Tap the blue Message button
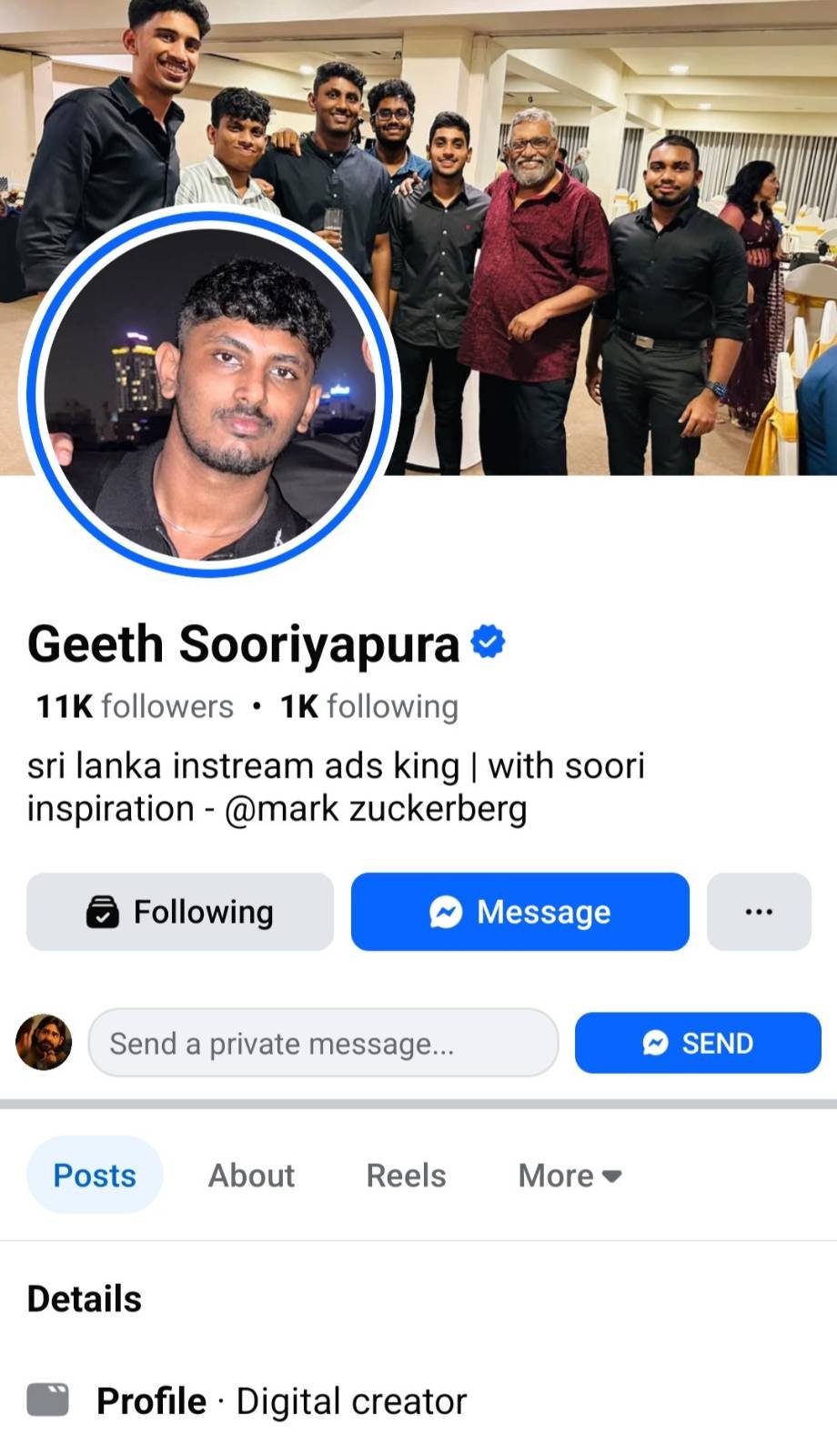837x1456 pixels. (x=519, y=912)
